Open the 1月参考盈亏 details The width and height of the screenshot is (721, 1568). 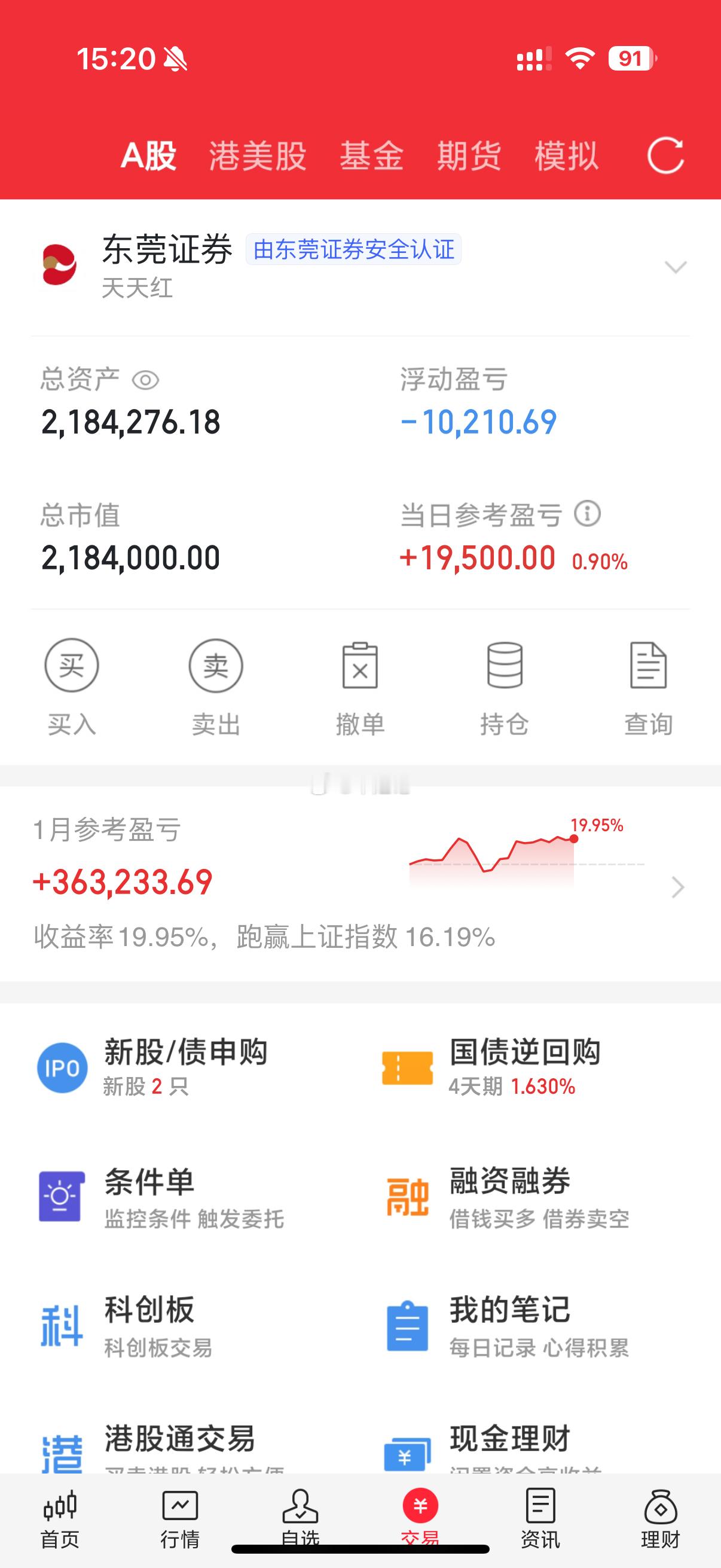click(360, 884)
